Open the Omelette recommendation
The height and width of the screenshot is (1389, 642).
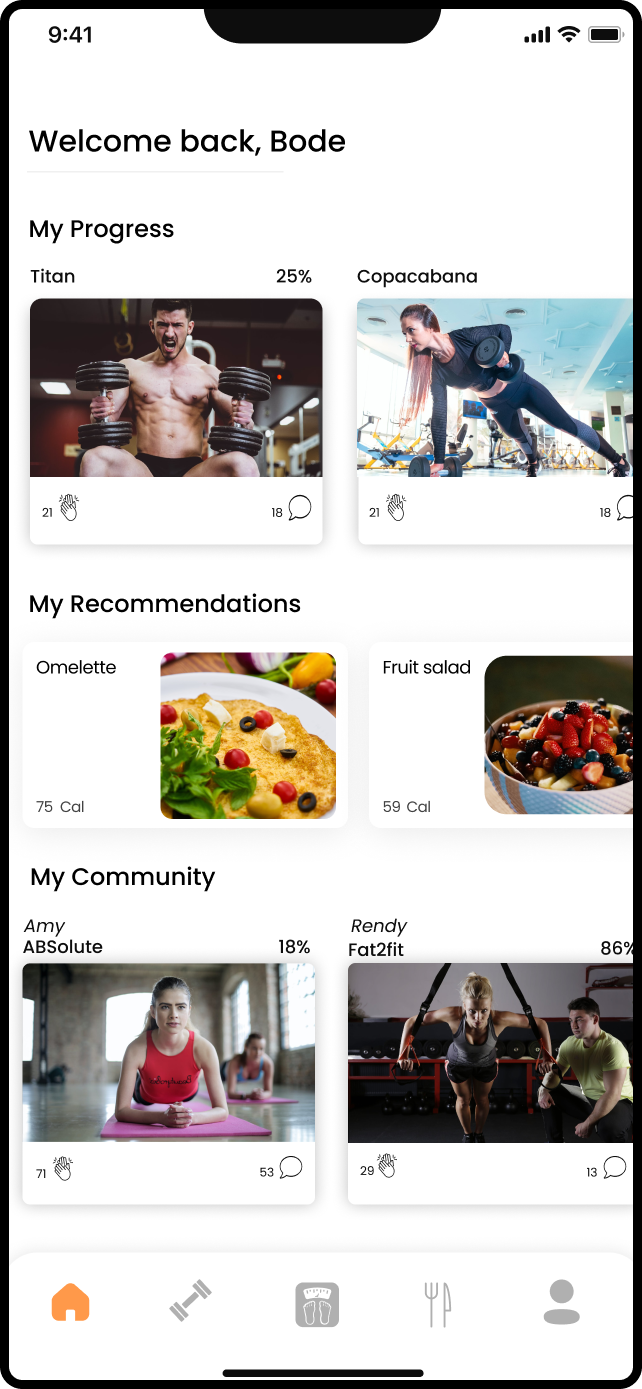pos(185,735)
